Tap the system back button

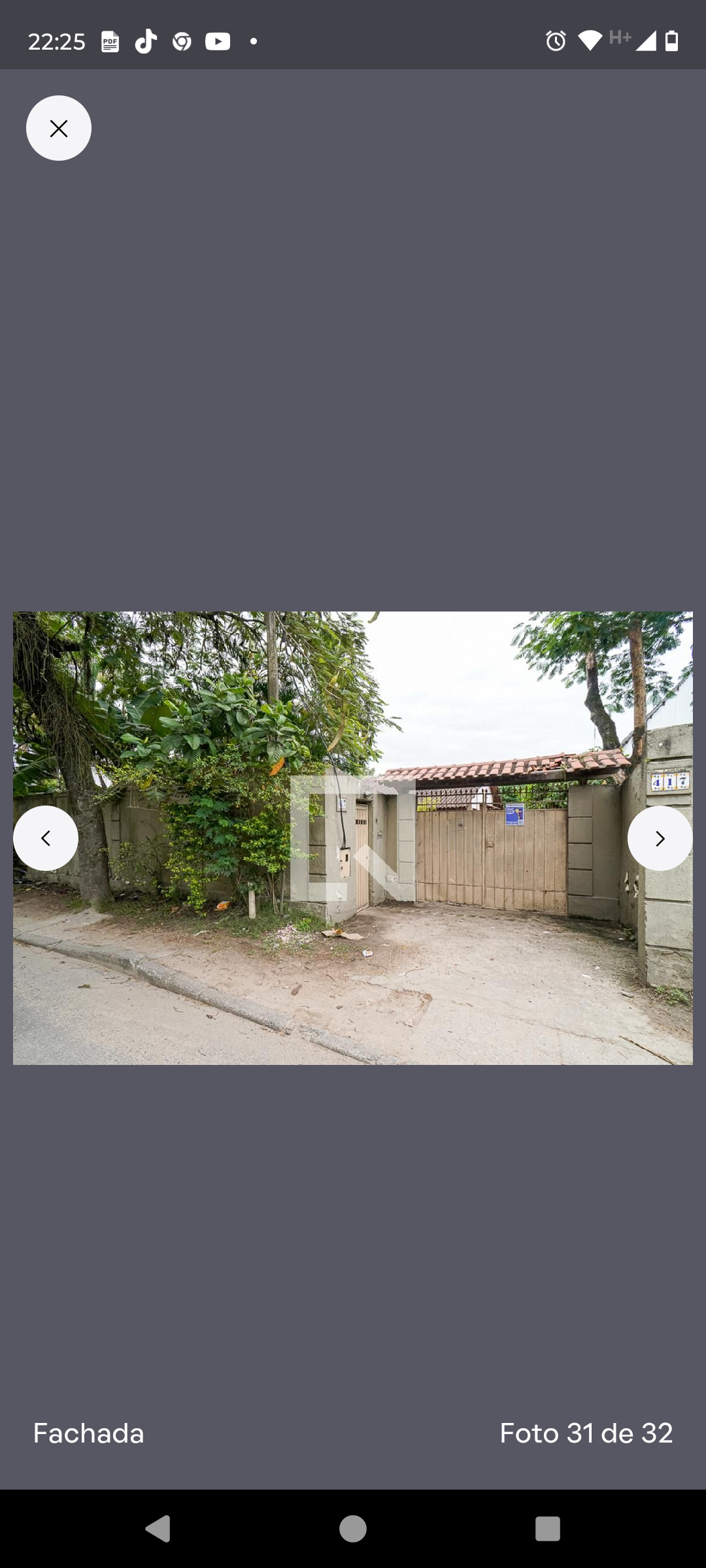[158, 1529]
